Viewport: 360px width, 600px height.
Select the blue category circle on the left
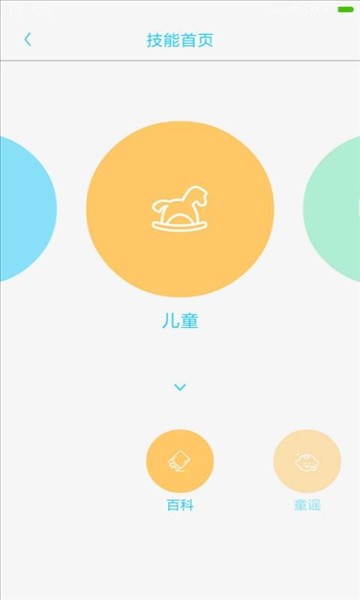tap(28, 209)
